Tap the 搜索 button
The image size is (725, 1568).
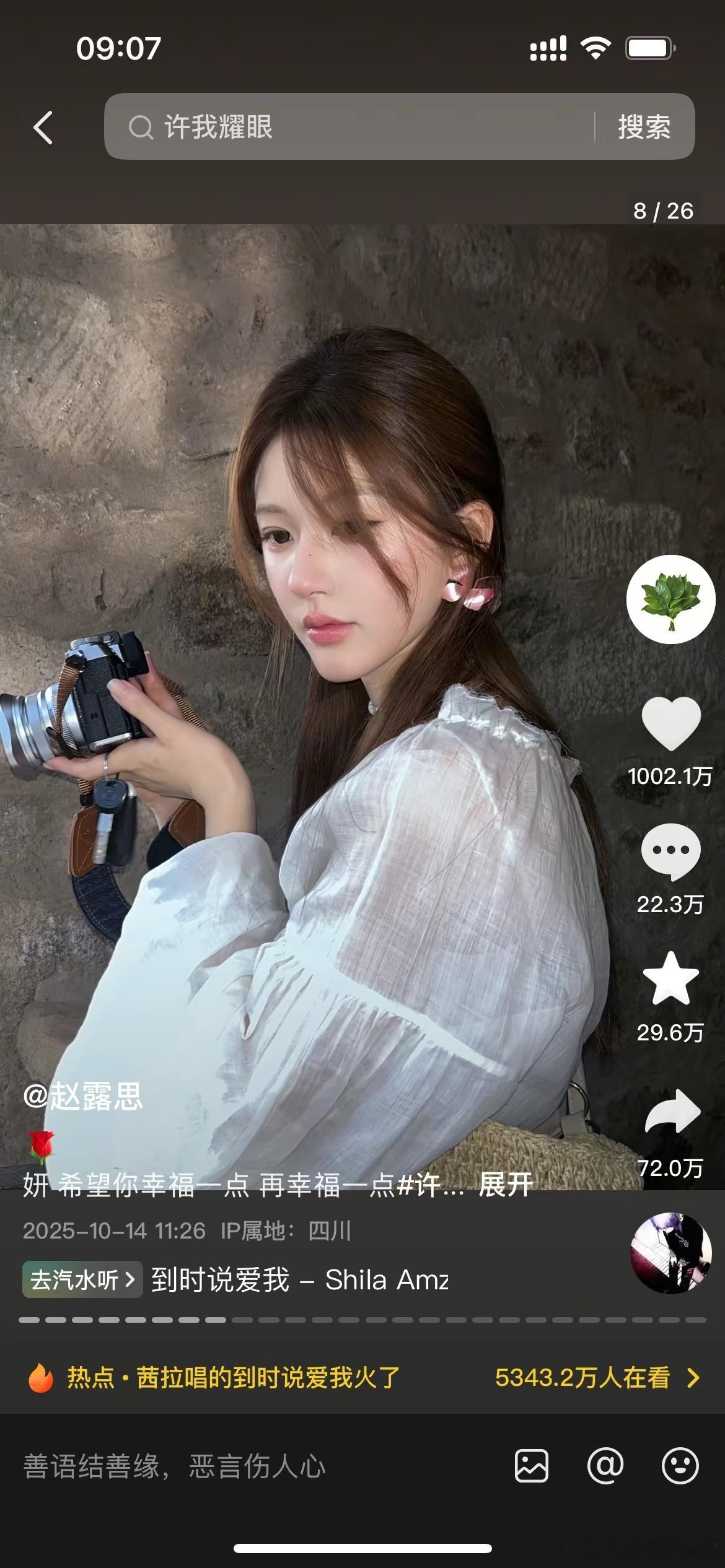pyautogui.click(x=644, y=127)
